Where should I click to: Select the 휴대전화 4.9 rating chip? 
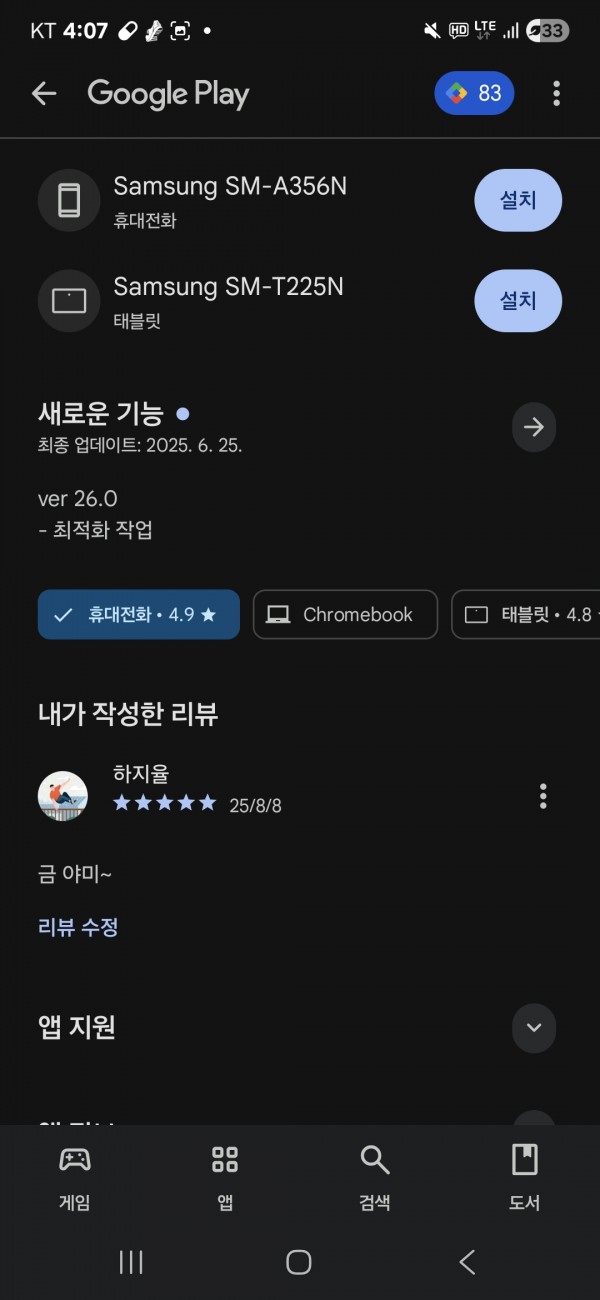139,614
